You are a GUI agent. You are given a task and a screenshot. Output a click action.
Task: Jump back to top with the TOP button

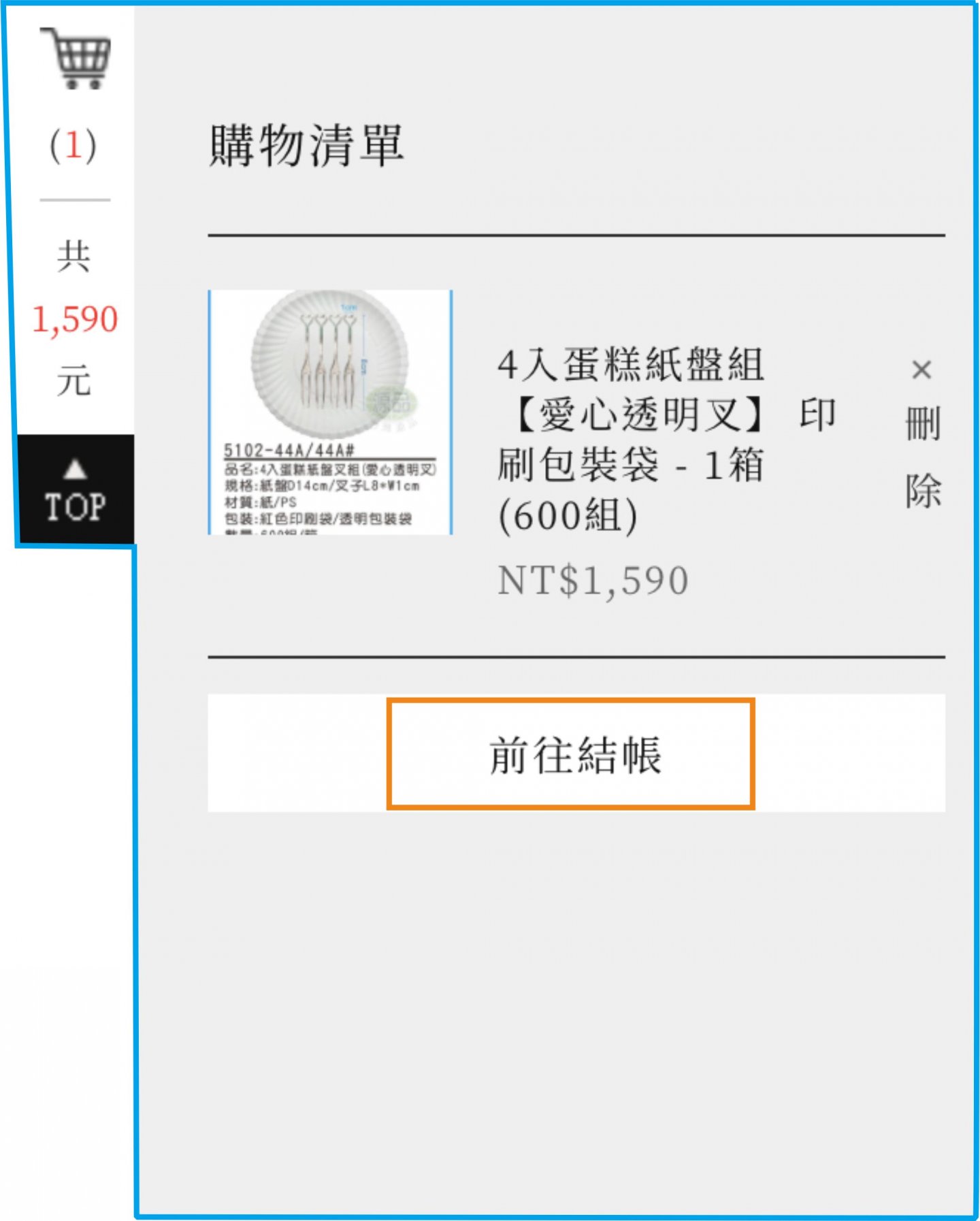pyautogui.click(x=76, y=490)
